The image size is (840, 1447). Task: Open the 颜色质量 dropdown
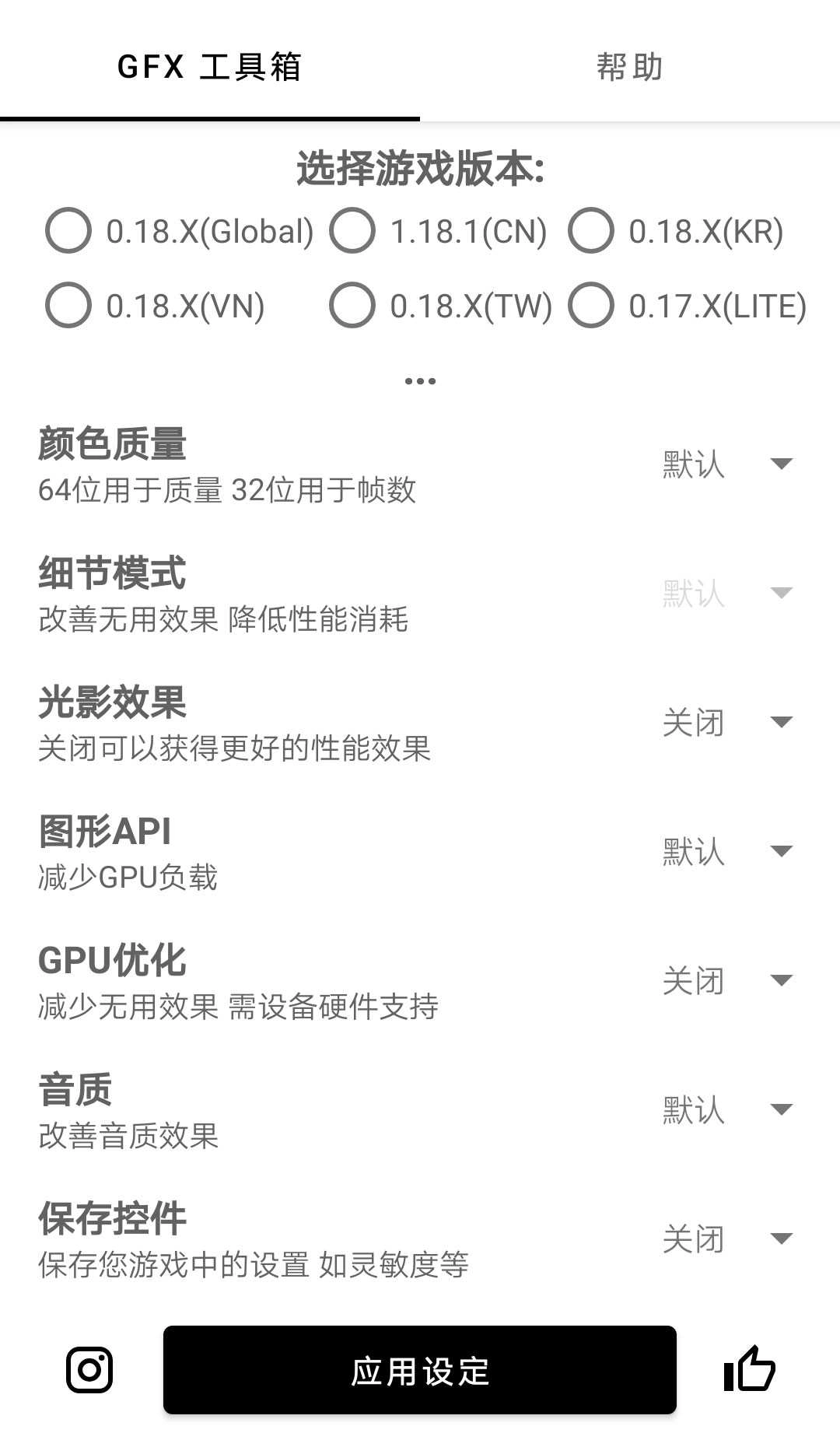coord(726,464)
